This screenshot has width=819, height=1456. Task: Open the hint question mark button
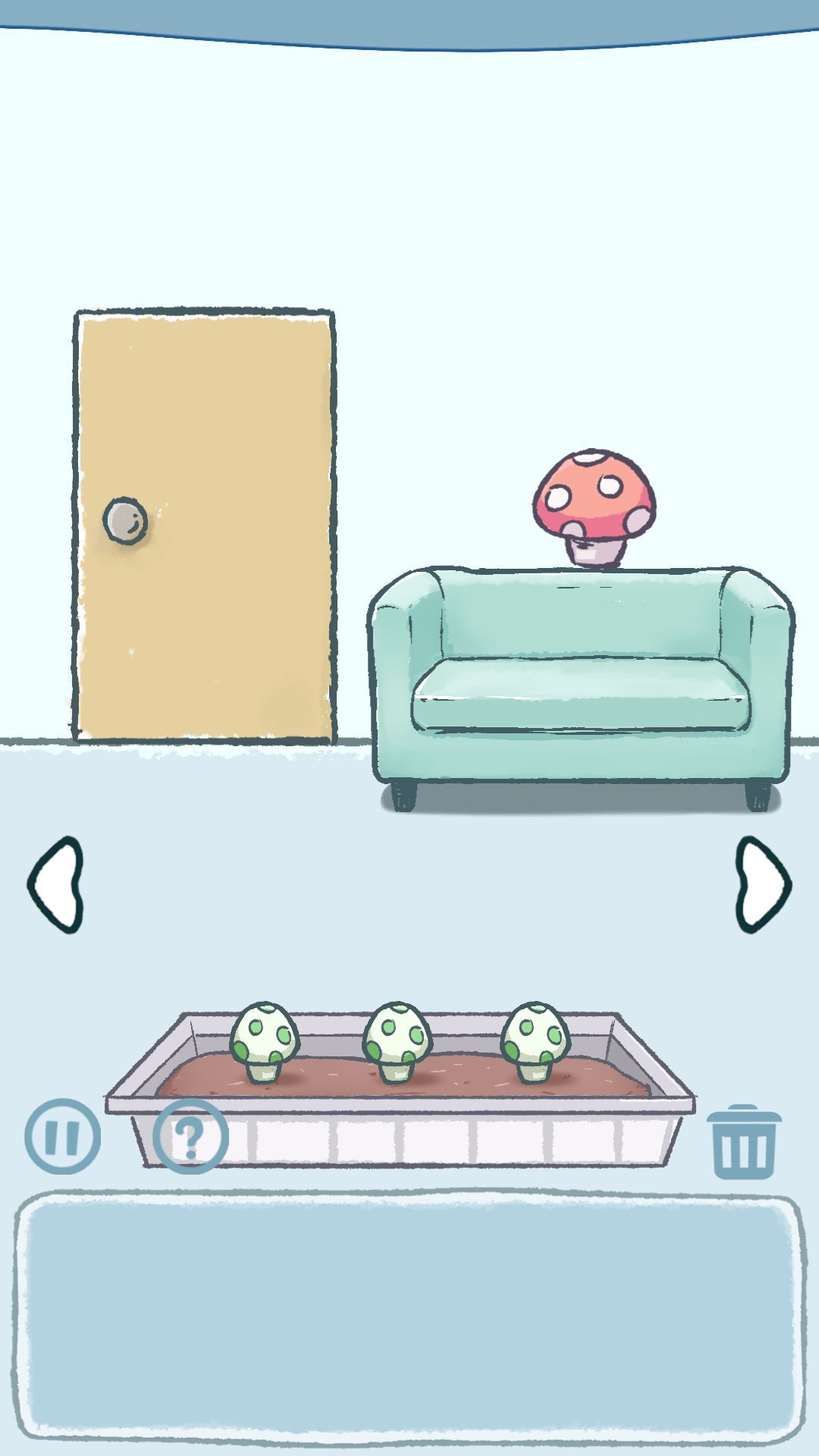pyautogui.click(x=190, y=1135)
